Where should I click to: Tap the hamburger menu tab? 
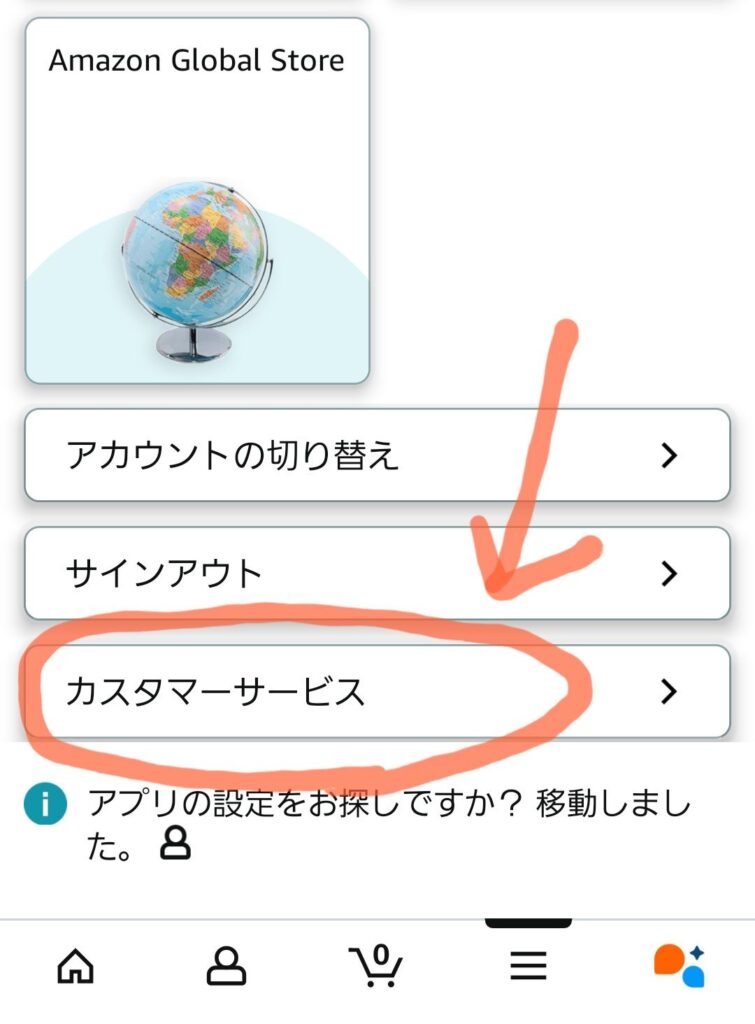click(528, 966)
